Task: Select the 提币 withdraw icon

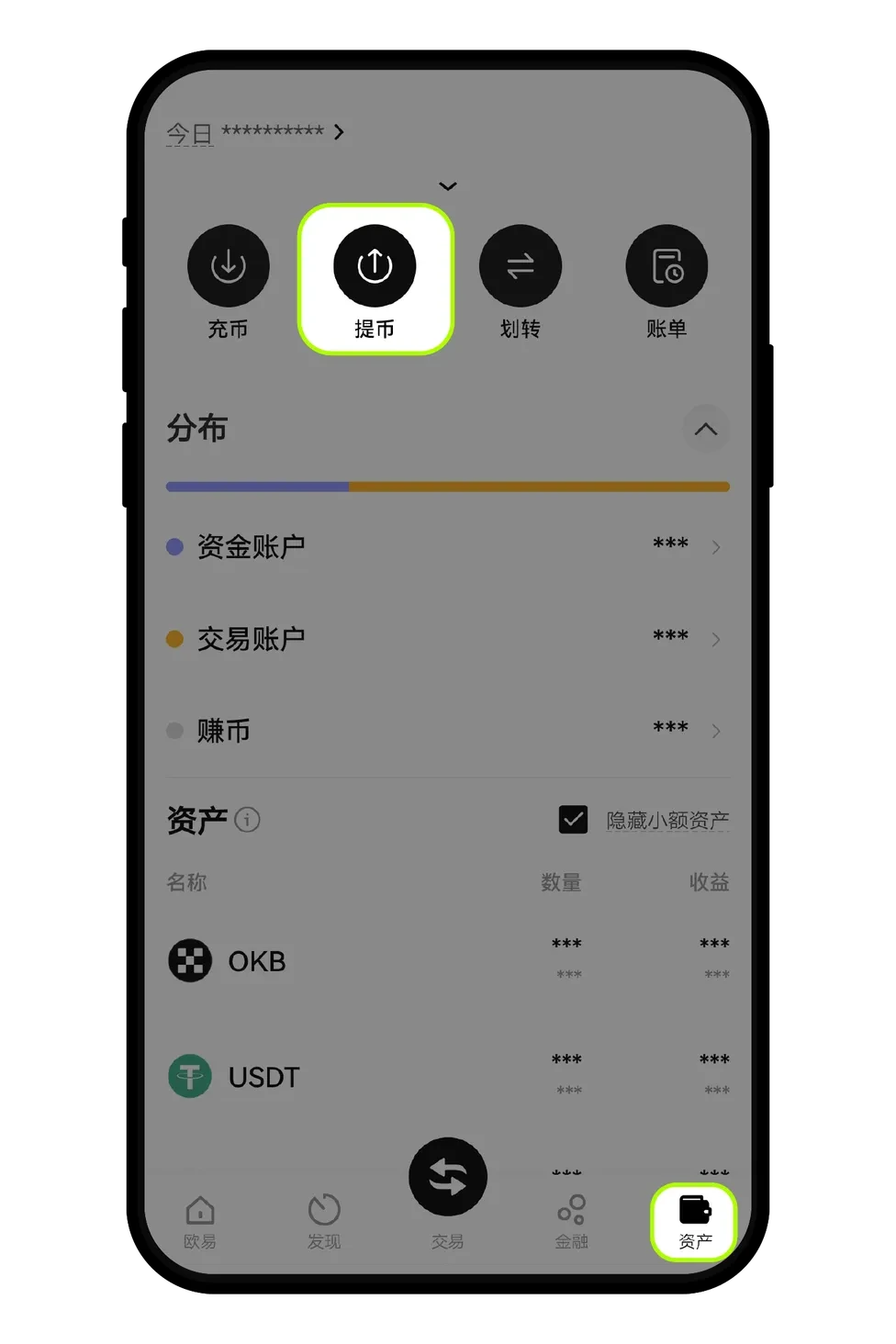Action: point(375,265)
